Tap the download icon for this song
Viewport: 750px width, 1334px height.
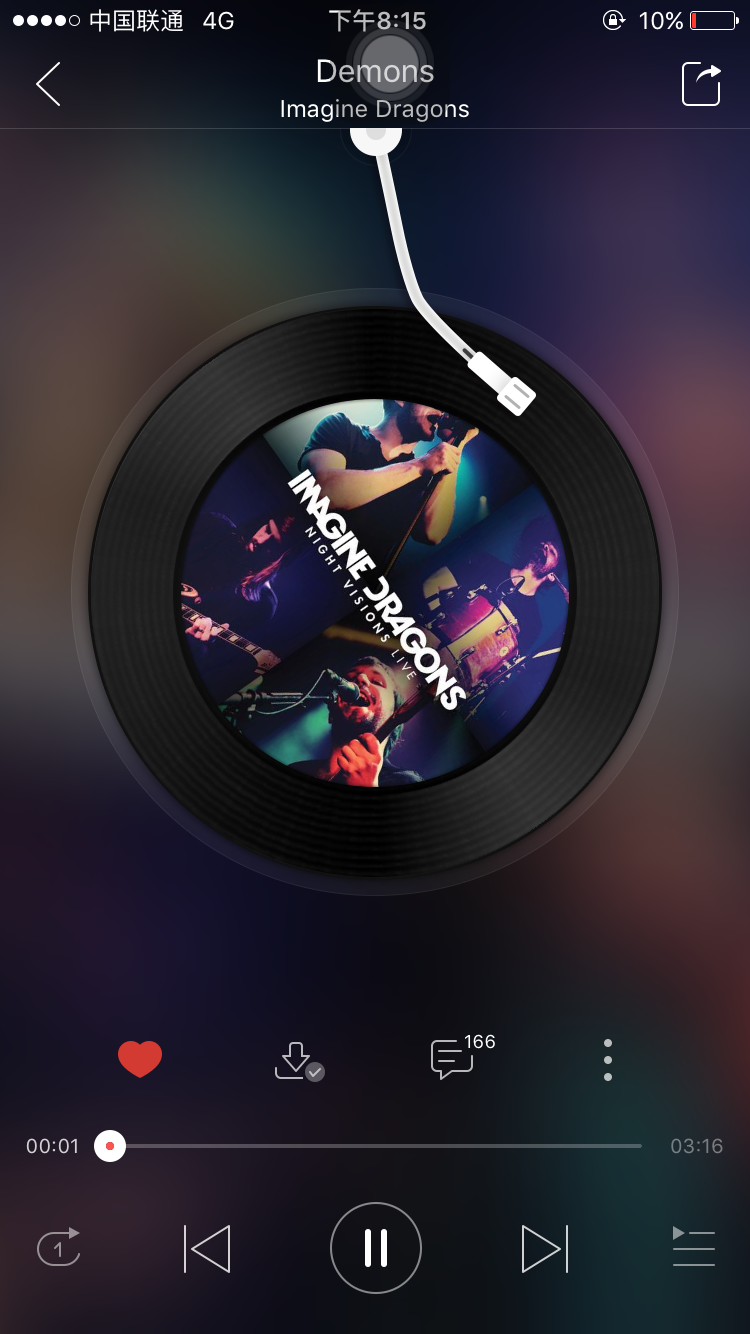tap(297, 1060)
